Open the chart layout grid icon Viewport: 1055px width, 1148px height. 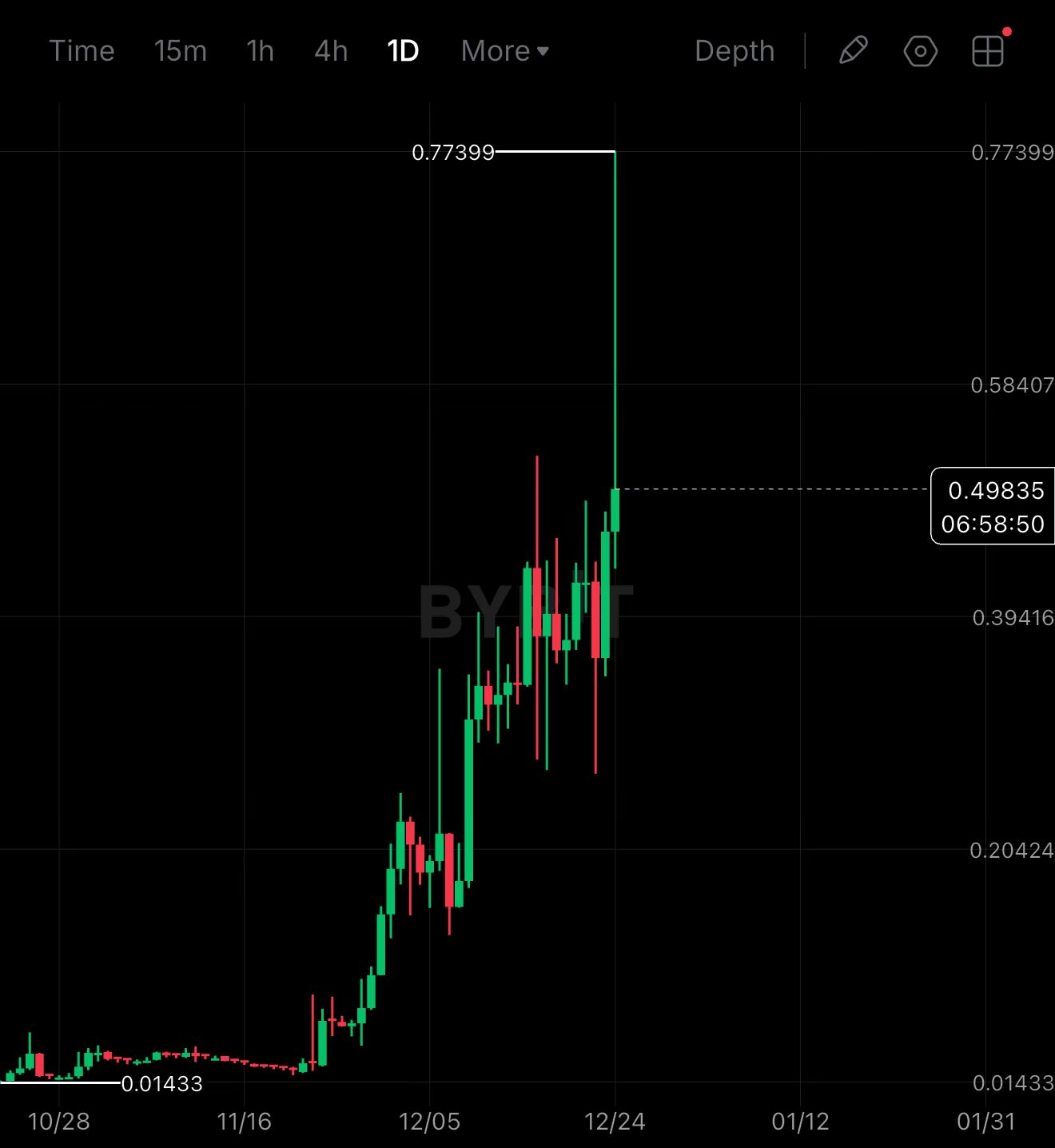[x=988, y=51]
